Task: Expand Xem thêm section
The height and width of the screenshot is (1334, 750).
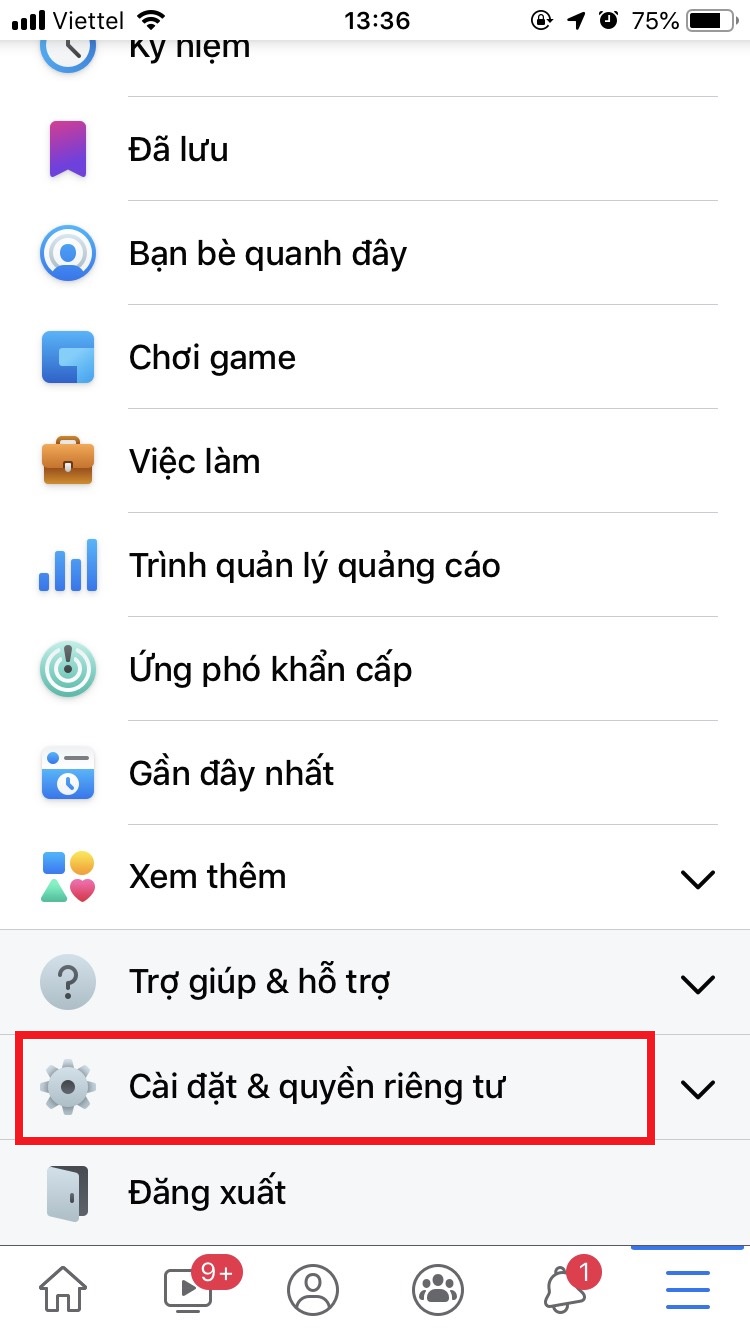Action: (375, 878)
